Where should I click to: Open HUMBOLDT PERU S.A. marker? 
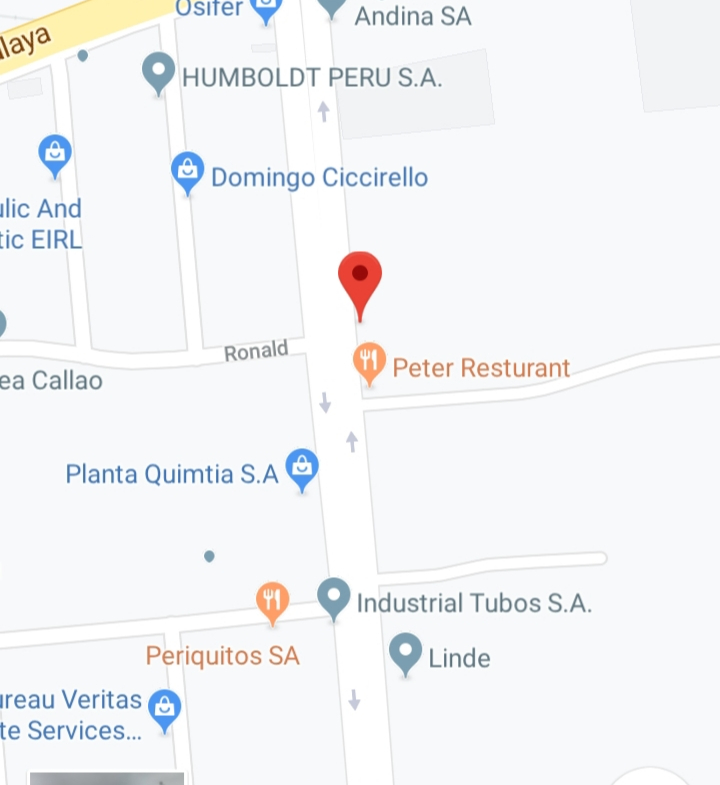[159, 73]
